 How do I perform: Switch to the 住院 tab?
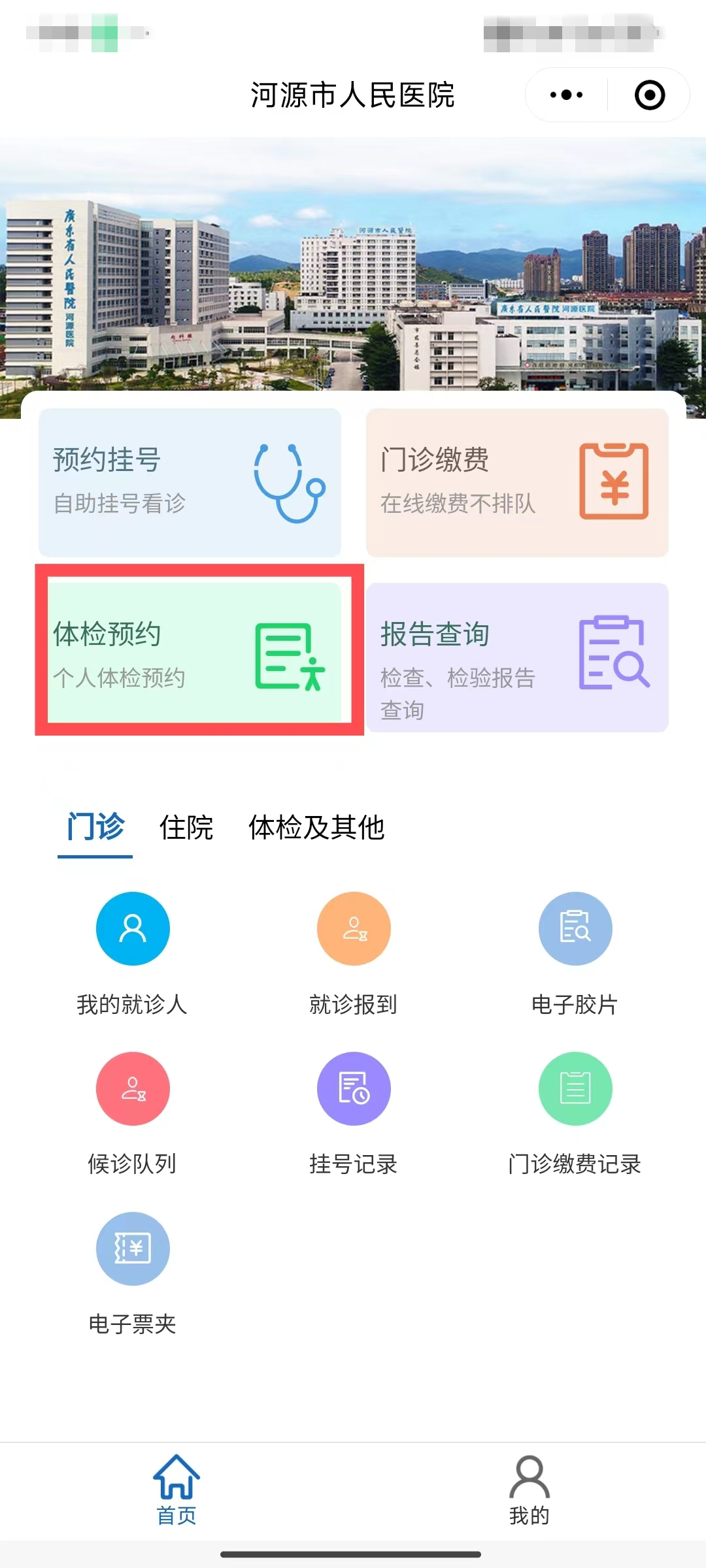pos(186,828)
